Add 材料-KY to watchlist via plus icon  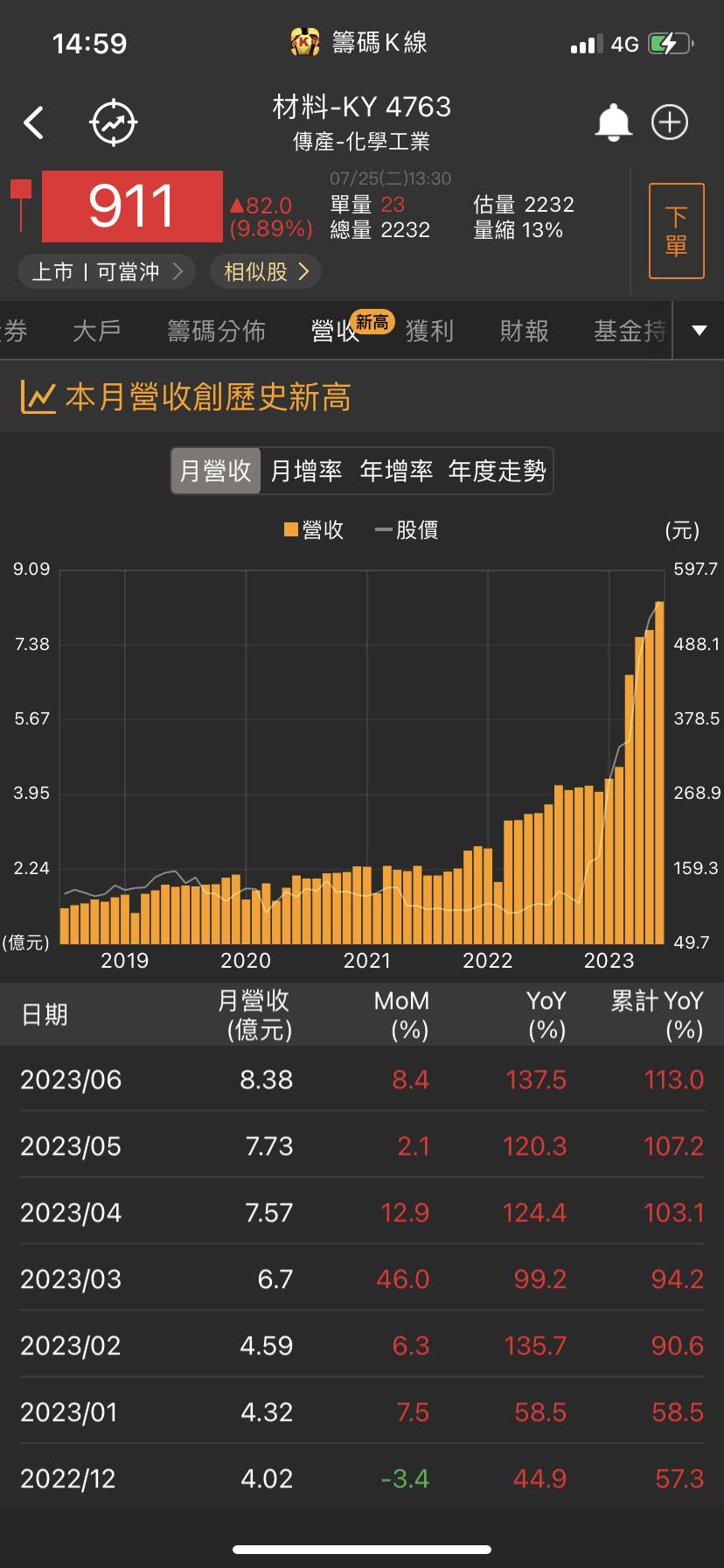click(670, 122)
